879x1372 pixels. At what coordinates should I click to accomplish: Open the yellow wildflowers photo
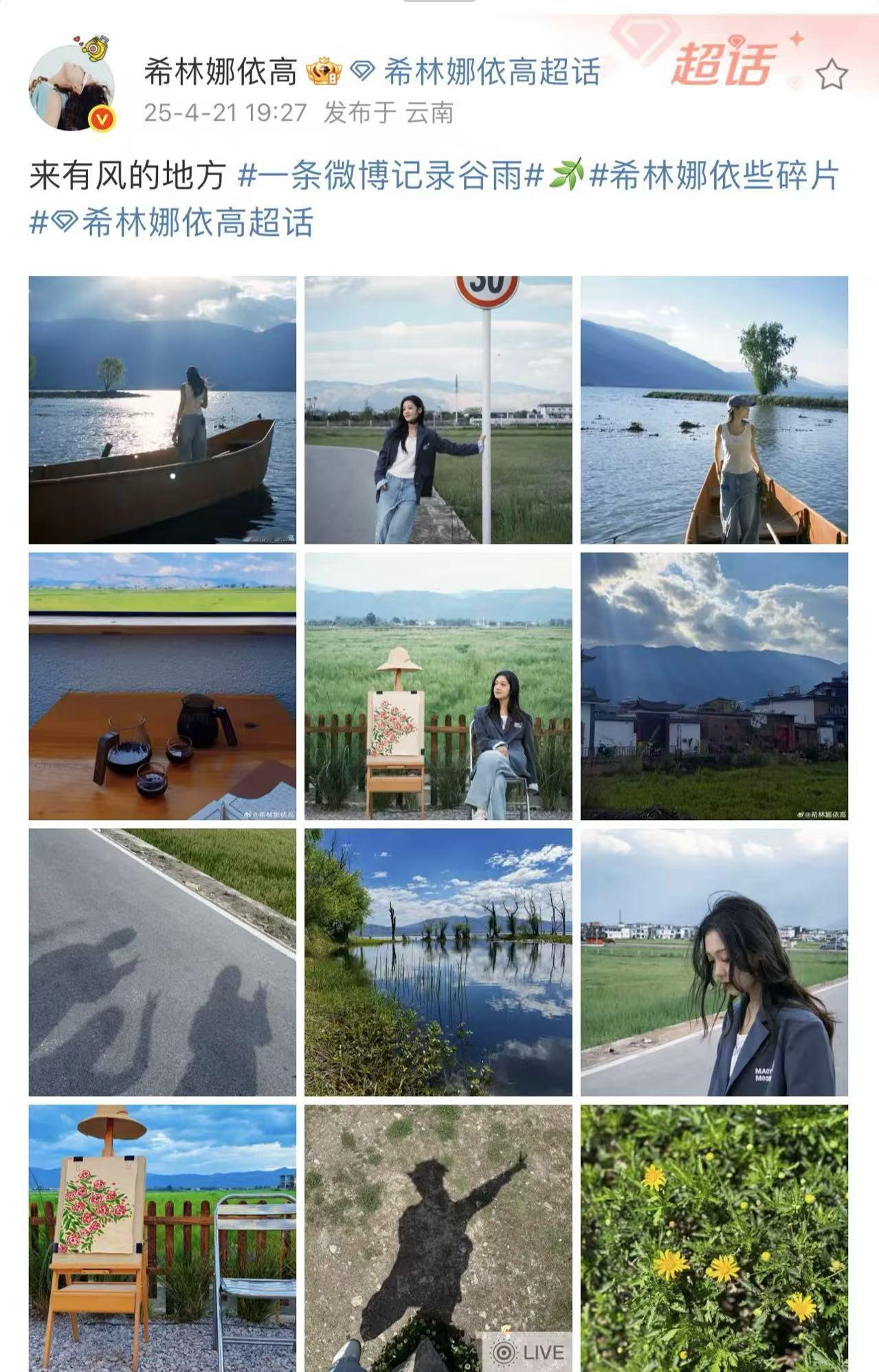click(x=714, y=1237)
